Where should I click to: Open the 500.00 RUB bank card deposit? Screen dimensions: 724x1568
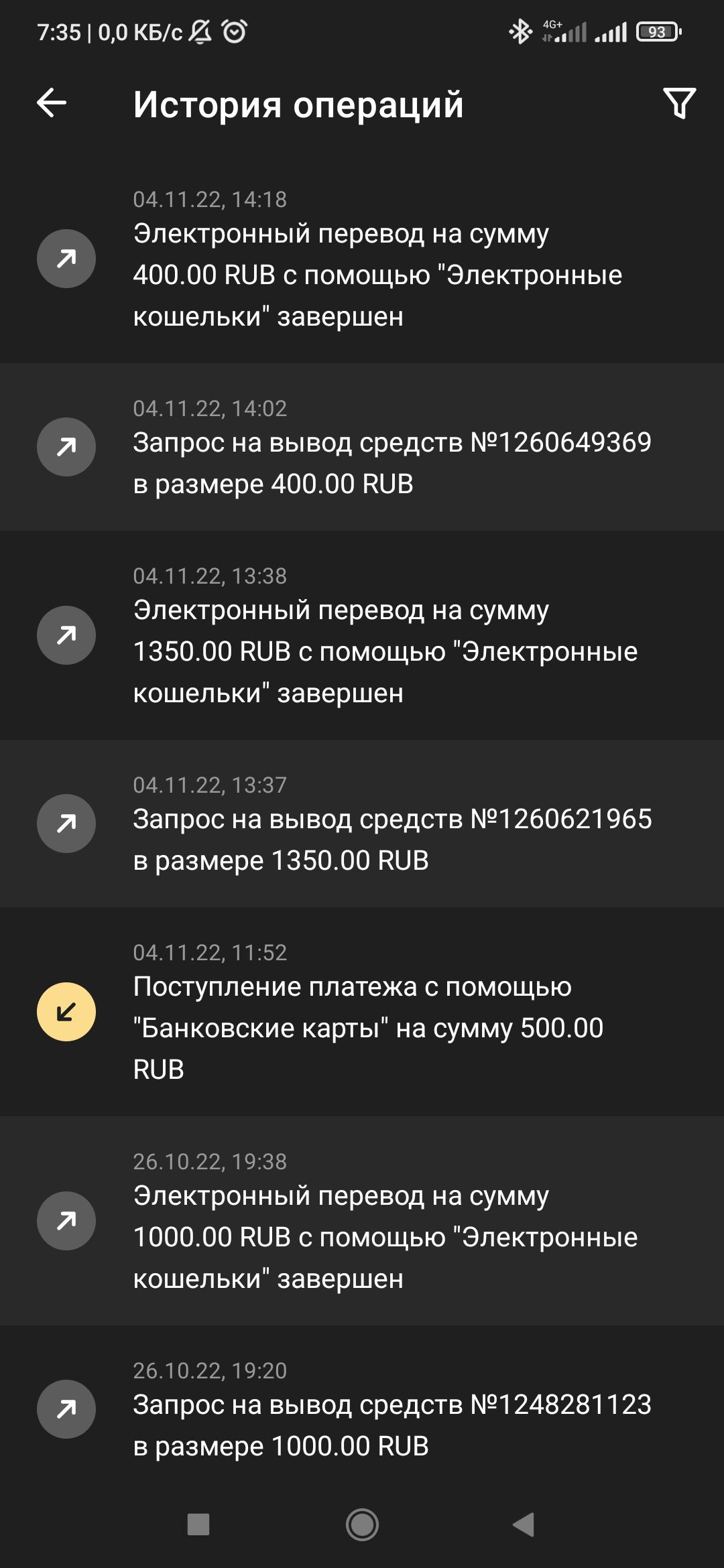pyautogui.click(x=362, y=1012)
